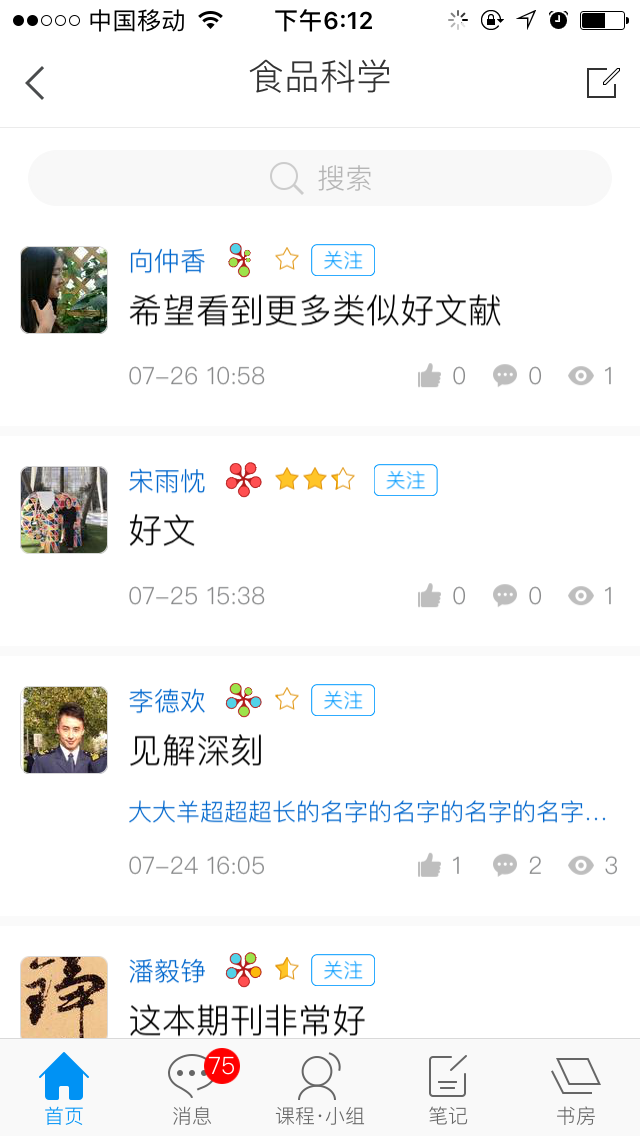Like 李德欢's 见解深刻 post
This screenshot has width=640, height=1136.
pyautogui.click(x=430, y=865)
